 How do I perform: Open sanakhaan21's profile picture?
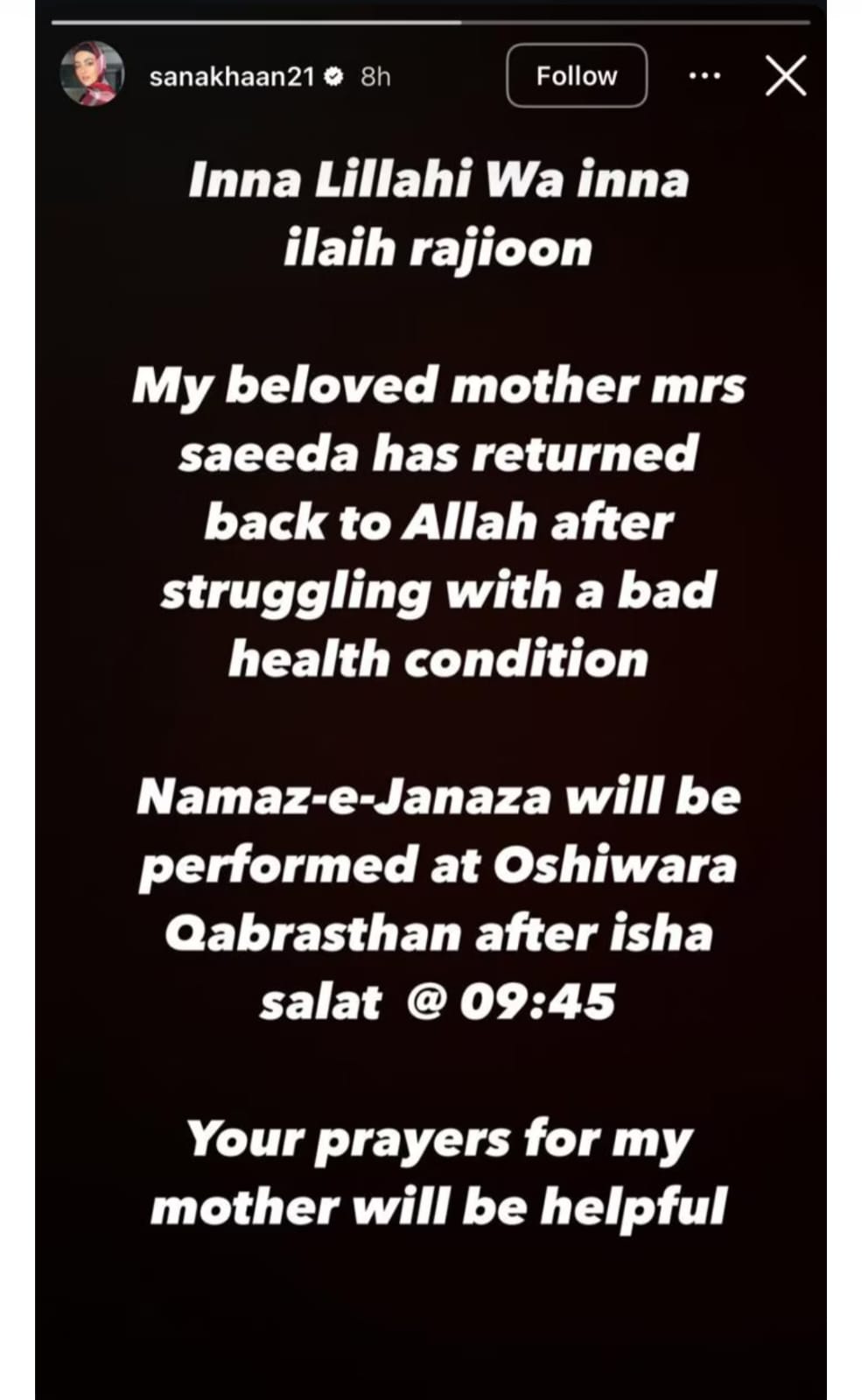tap(91, 74)
